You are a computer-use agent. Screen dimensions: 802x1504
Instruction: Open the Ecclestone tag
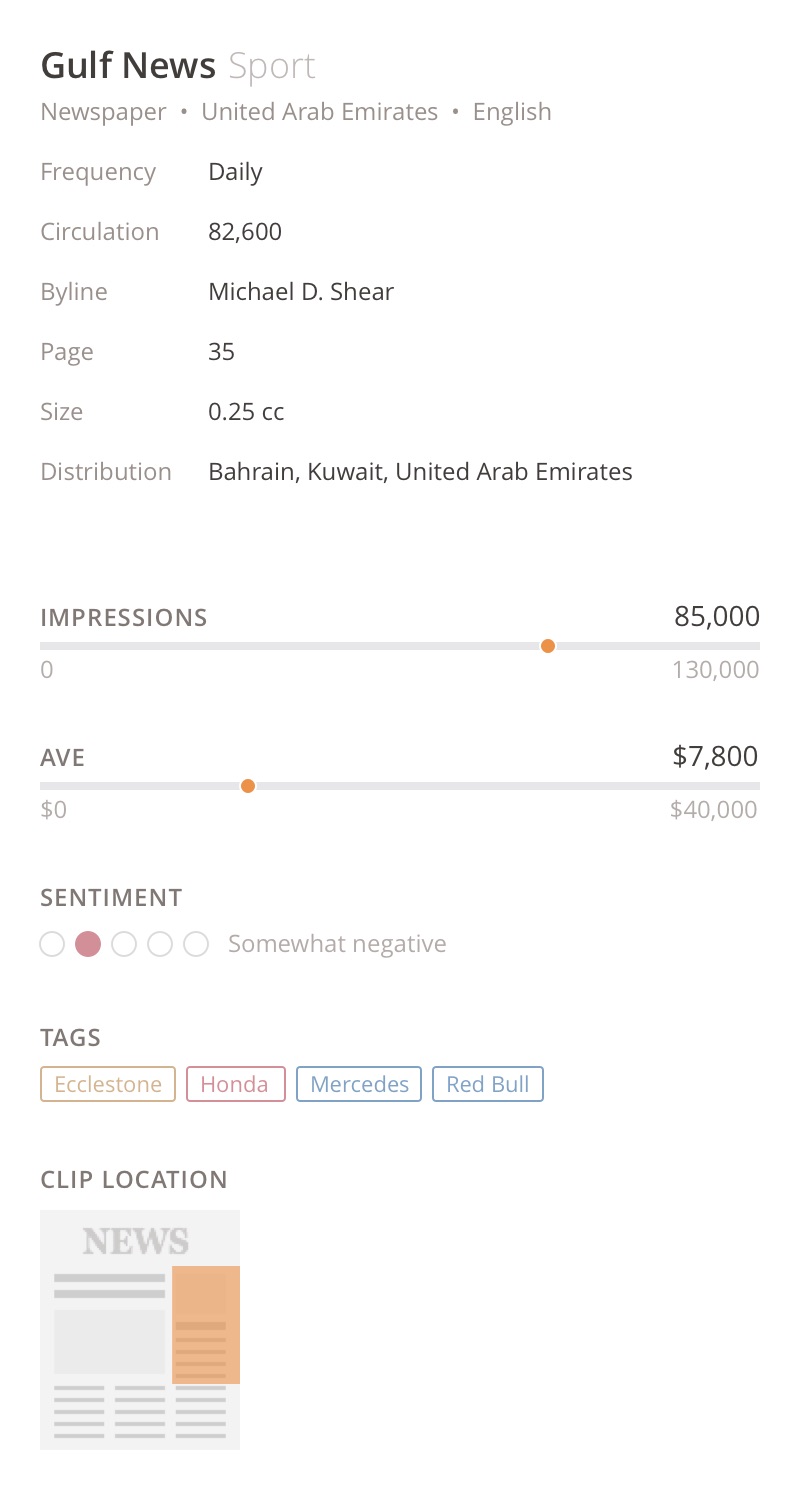(x=108, y=1084)
